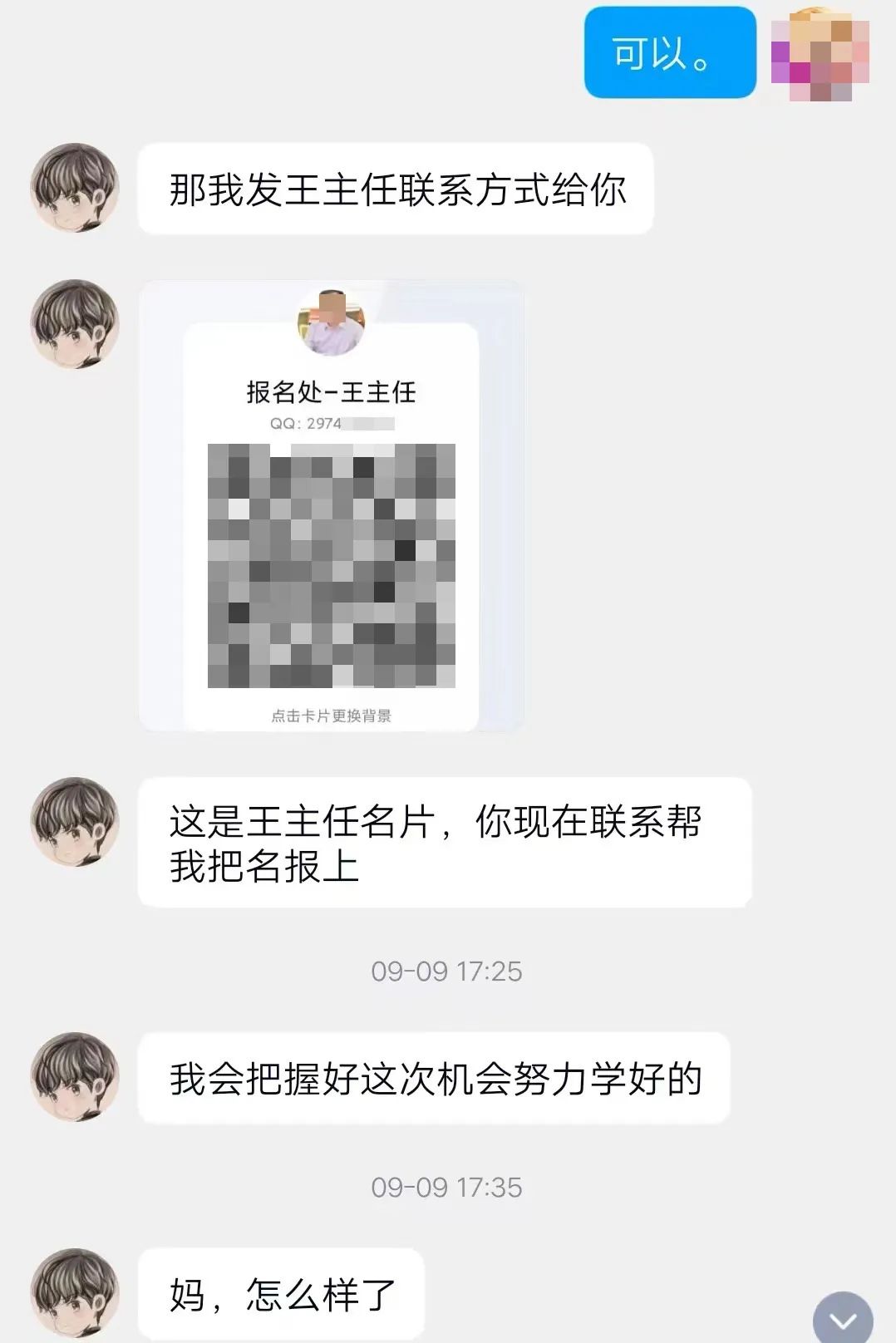The height and width of the screenshot is (1343, 896).
Task: Tap the avatar beside 妈，怎么样了 message
Action: coord(75,1292)
